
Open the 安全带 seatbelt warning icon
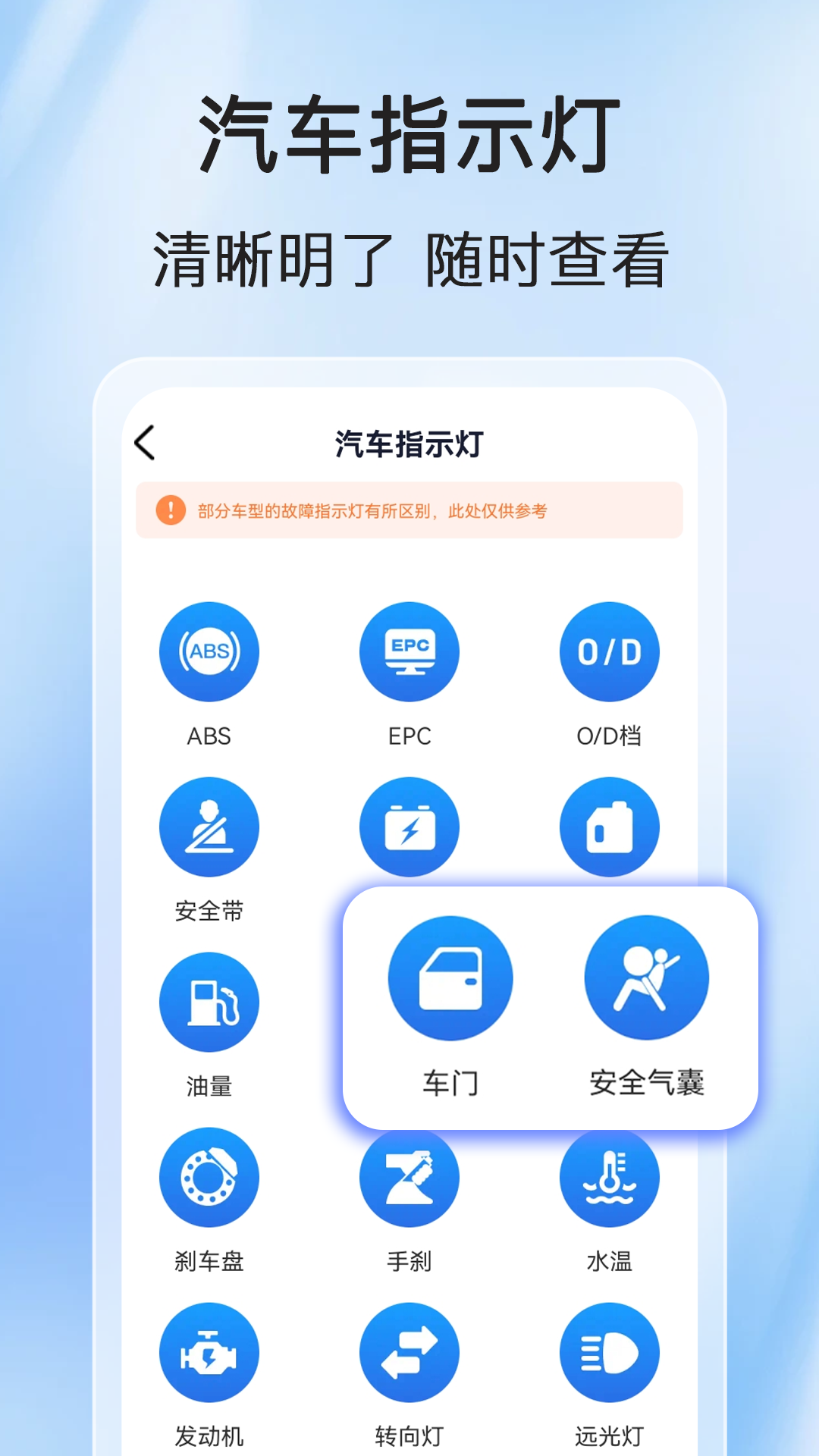pos(210,827)
